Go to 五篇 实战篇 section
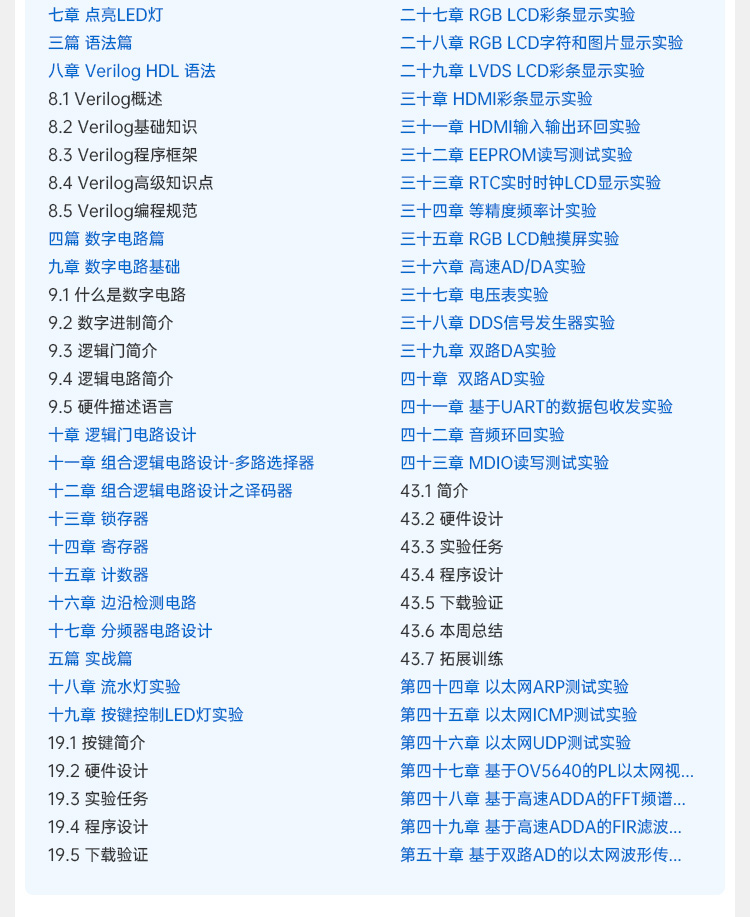 coord(90,659)
